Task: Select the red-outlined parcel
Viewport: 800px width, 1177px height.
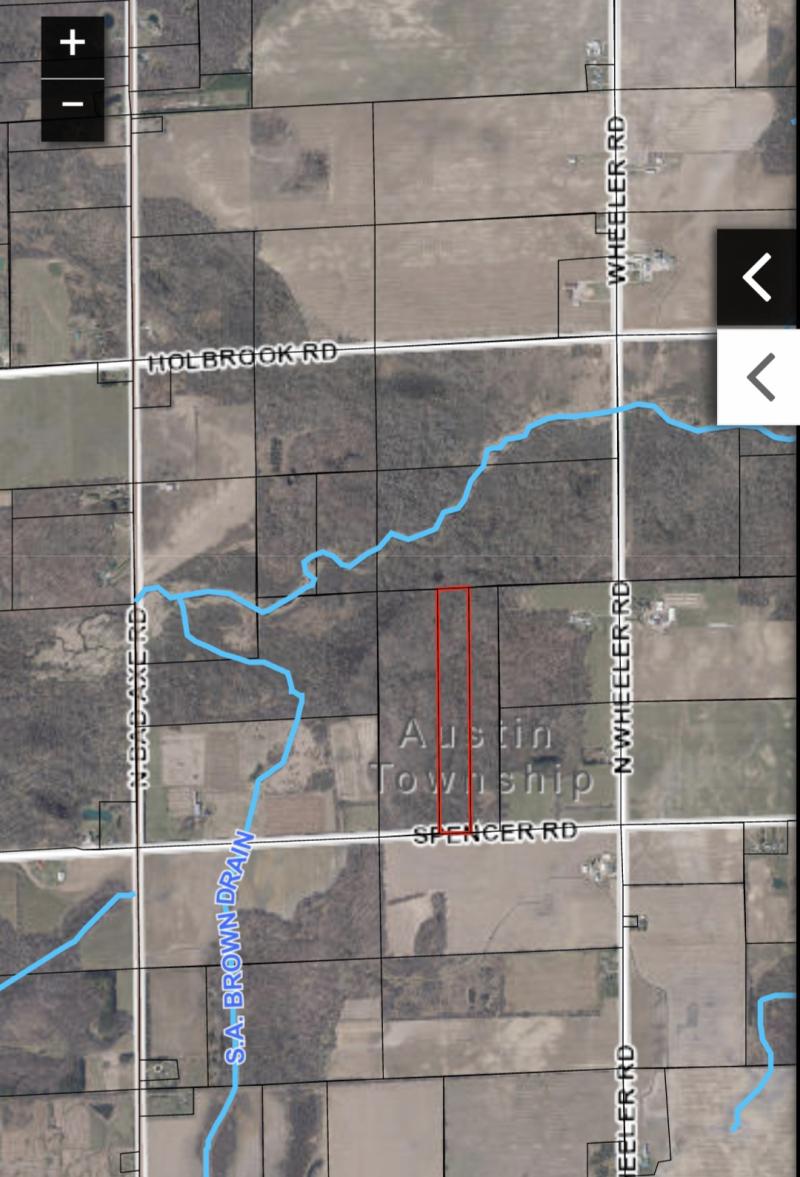Action: pos(454,710)
